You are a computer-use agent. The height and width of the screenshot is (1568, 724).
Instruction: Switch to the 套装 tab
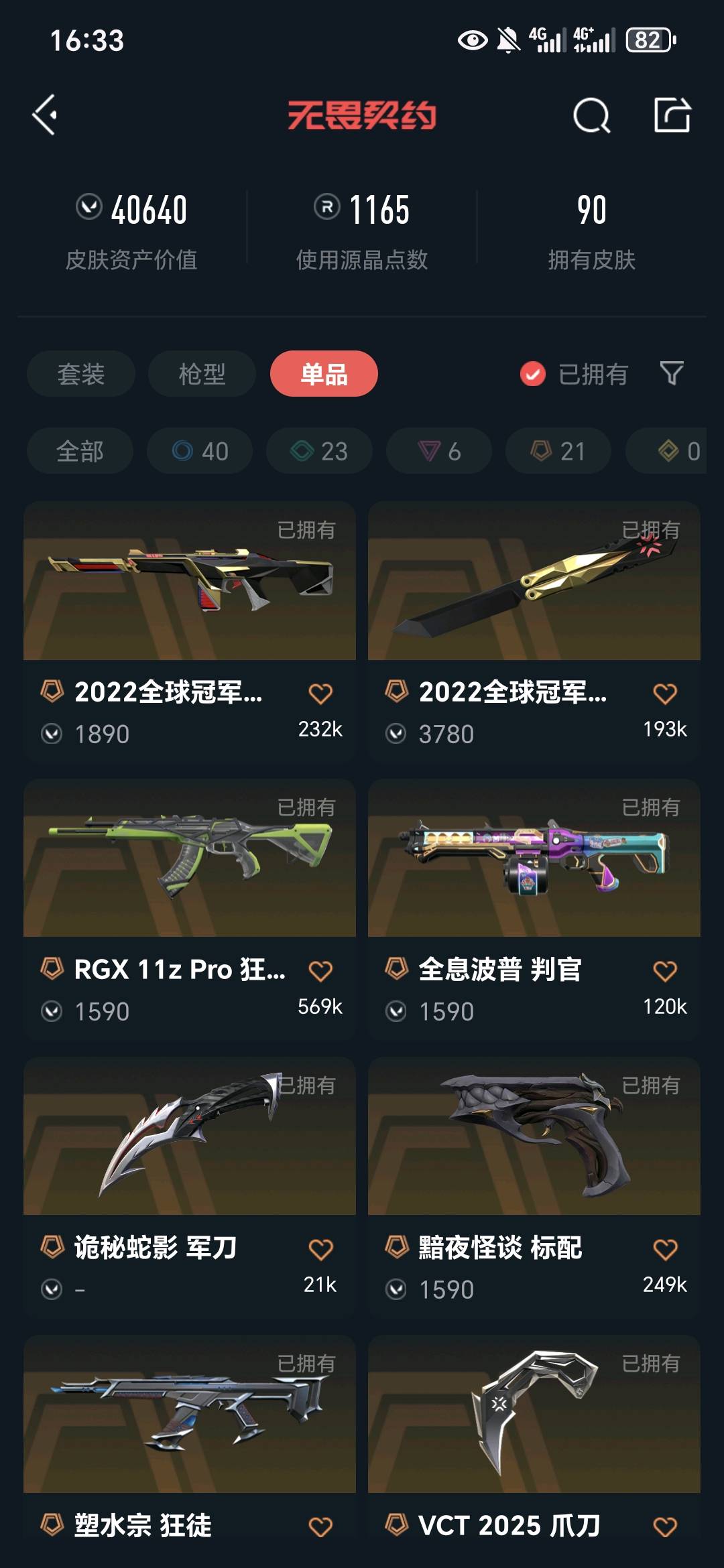pos(81,374)
